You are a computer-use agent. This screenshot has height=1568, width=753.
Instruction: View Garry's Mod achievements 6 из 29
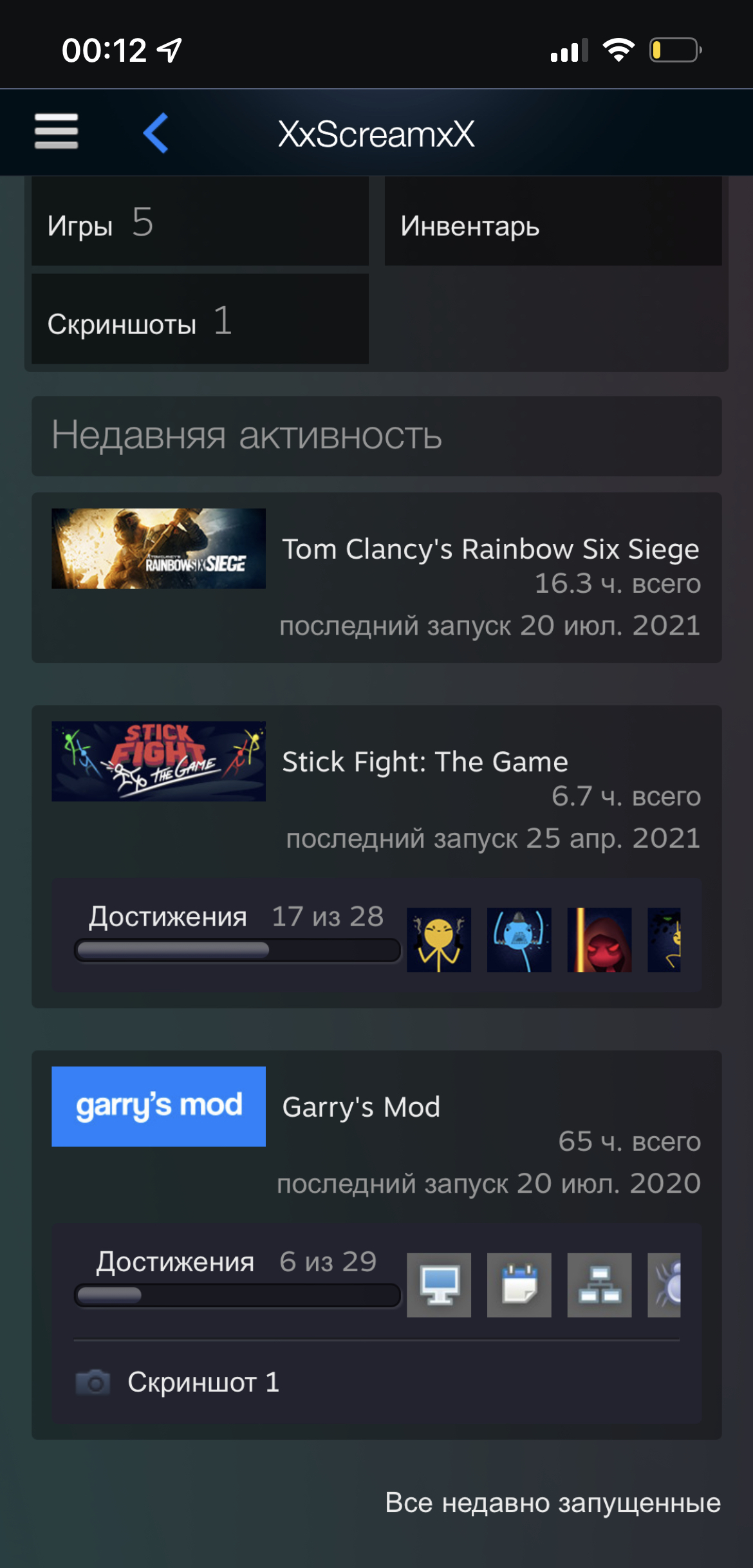(x=237, y=1262)
